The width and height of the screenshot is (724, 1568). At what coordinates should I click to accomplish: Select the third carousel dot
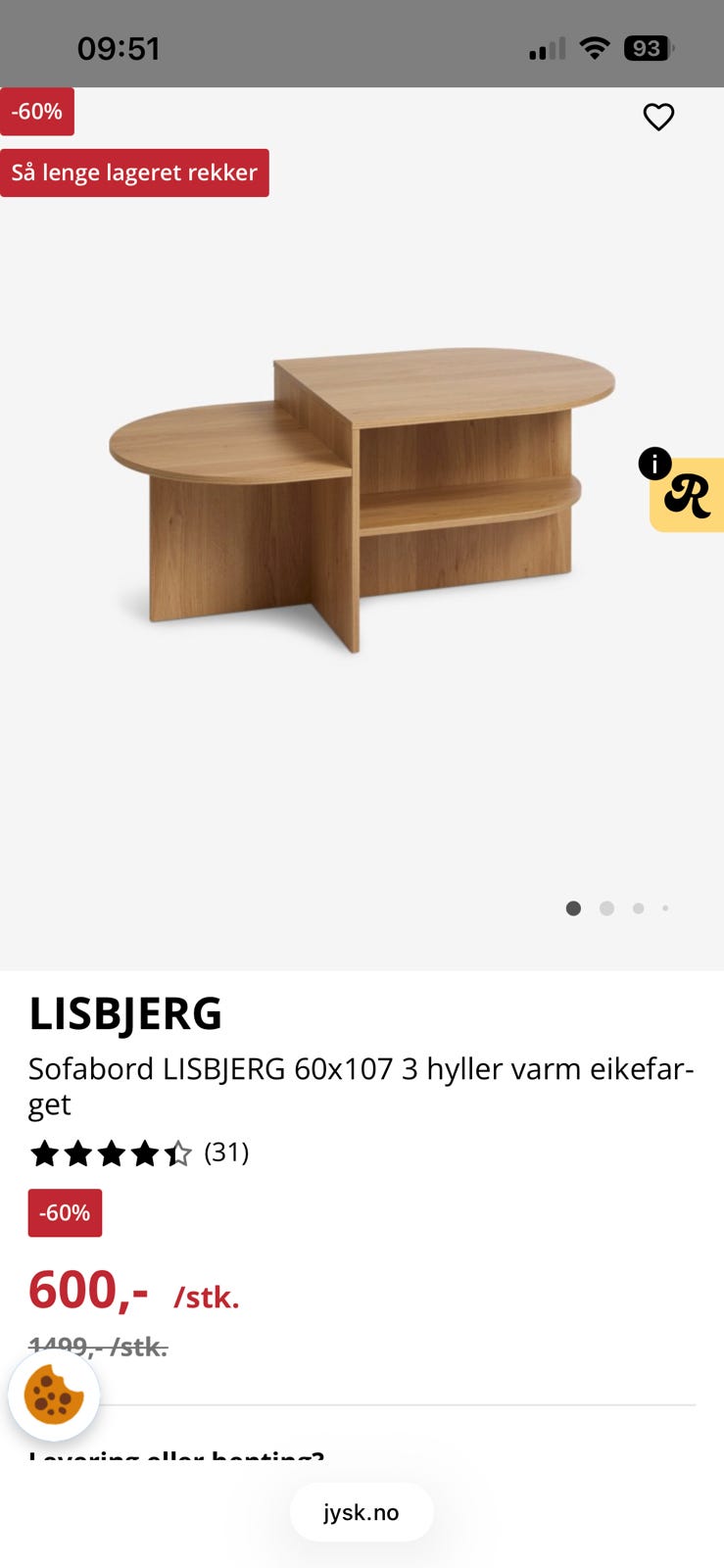pos(639,908)
